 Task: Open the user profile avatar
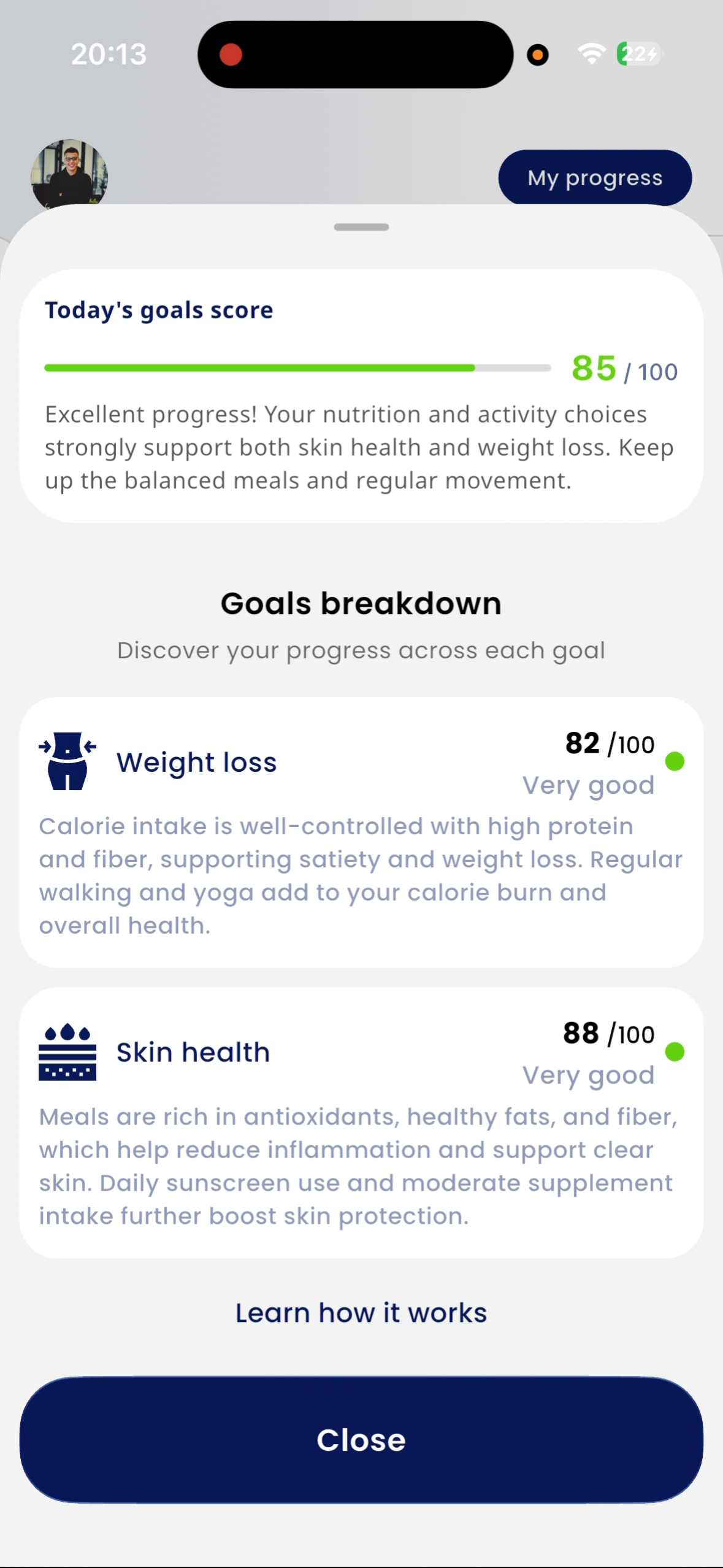click(x=68, y=176)
